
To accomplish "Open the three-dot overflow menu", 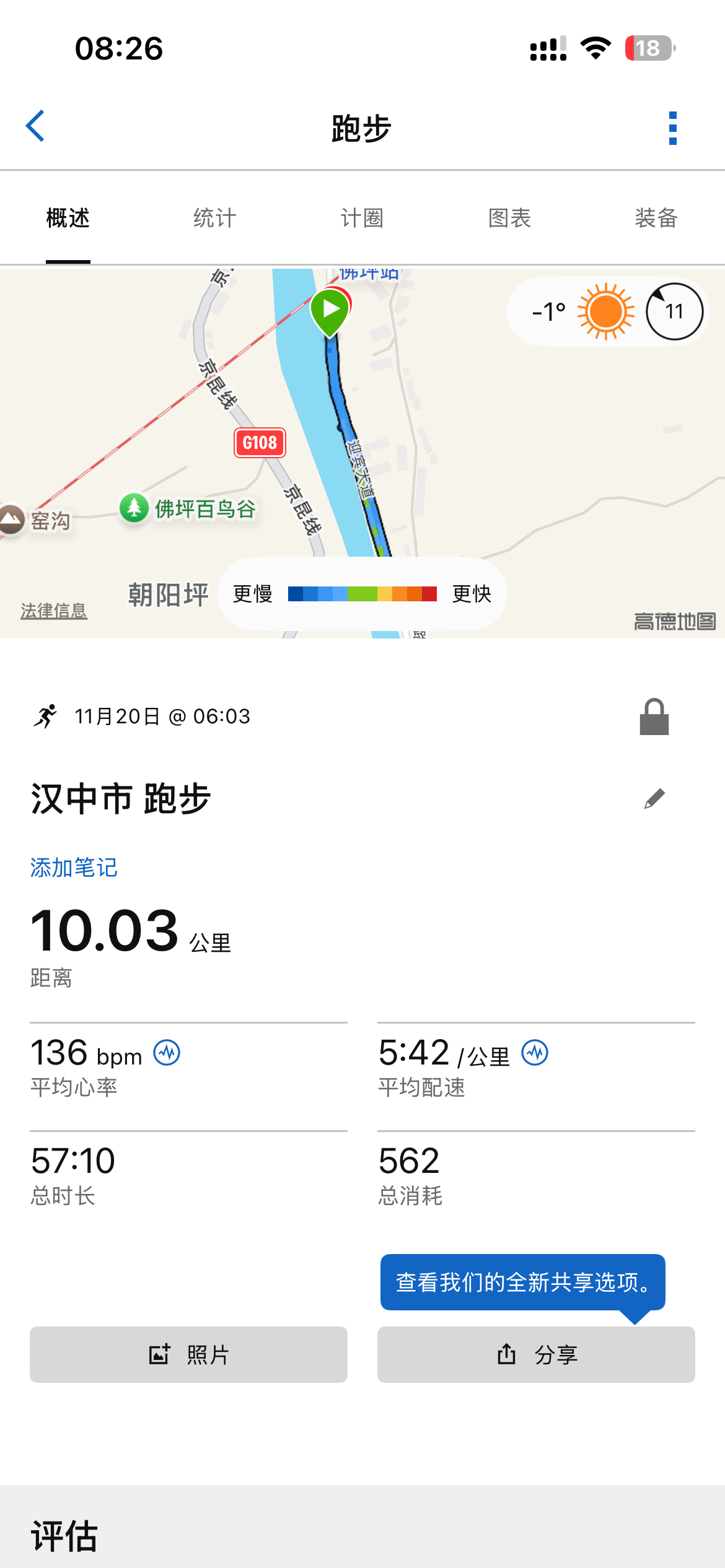I will (673, 128).
